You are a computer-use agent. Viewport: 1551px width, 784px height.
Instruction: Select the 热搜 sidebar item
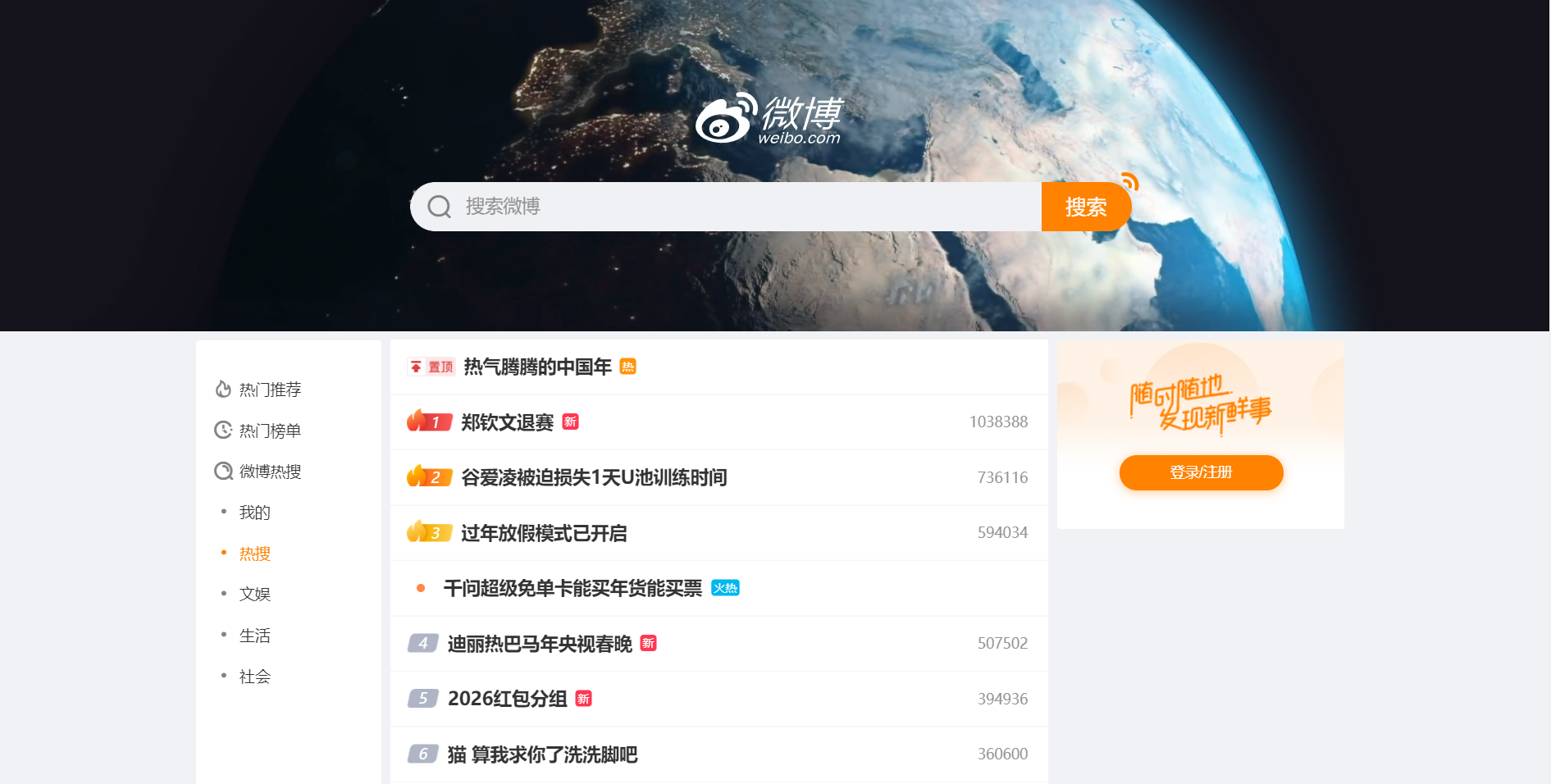pyautogui.click(x=254, y=554)
